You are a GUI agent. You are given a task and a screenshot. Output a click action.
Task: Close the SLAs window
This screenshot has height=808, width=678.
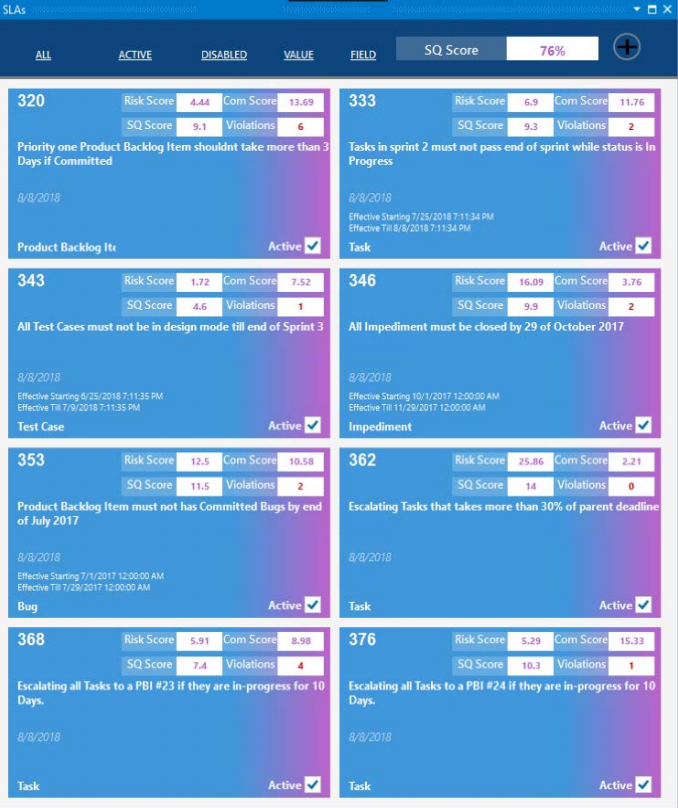pyautogui.click(x=667, y=8)
